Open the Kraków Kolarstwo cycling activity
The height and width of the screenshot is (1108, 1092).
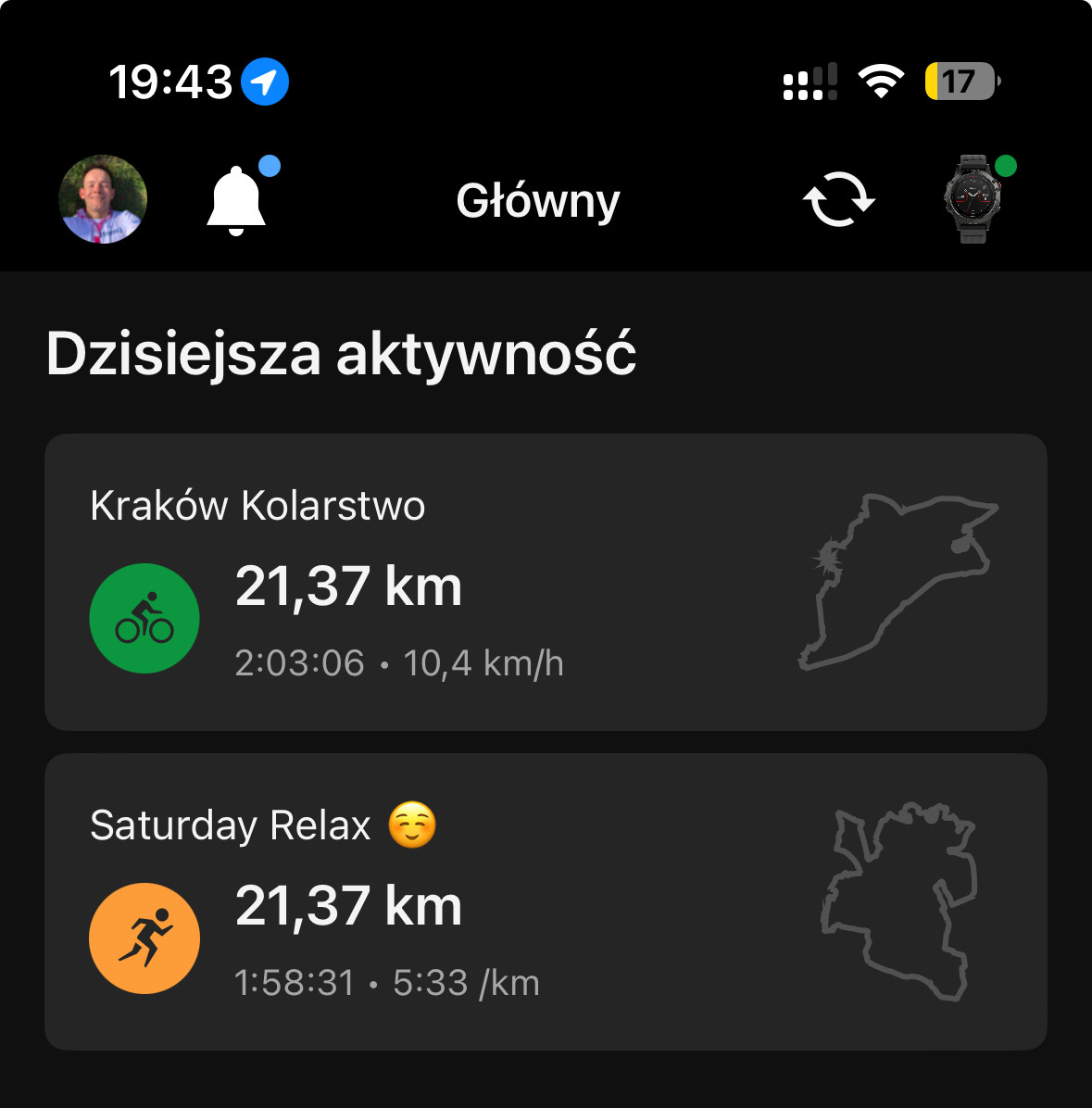click(x=546, y=582)
